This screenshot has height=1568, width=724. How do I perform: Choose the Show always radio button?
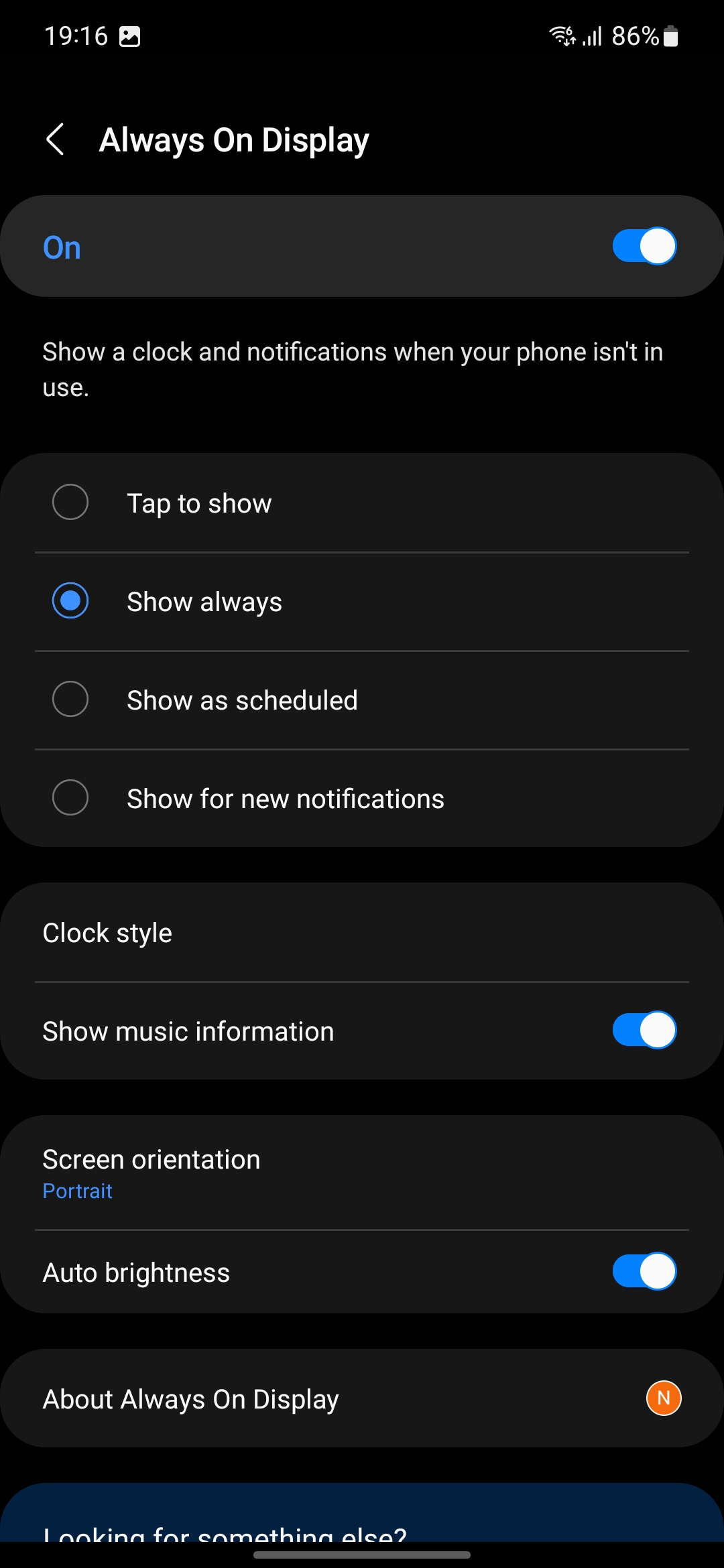pyautogui.click(x=70, y=601)
